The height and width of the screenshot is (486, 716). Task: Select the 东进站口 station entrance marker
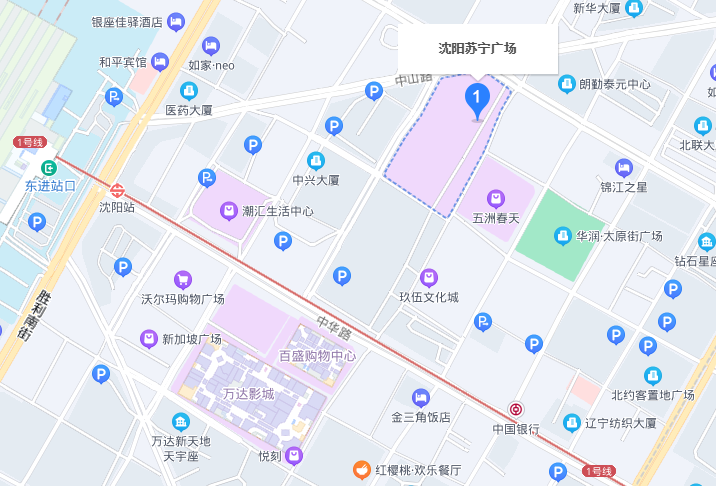37,167
